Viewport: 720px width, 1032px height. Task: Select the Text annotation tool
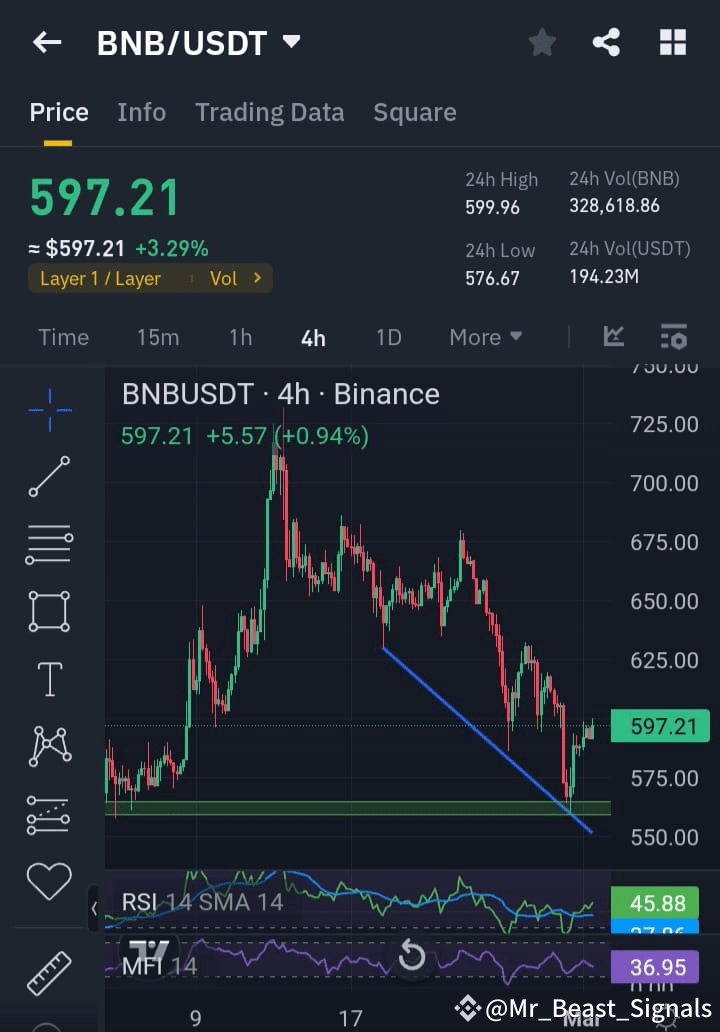pyautogui.click(x=48, y=678)
